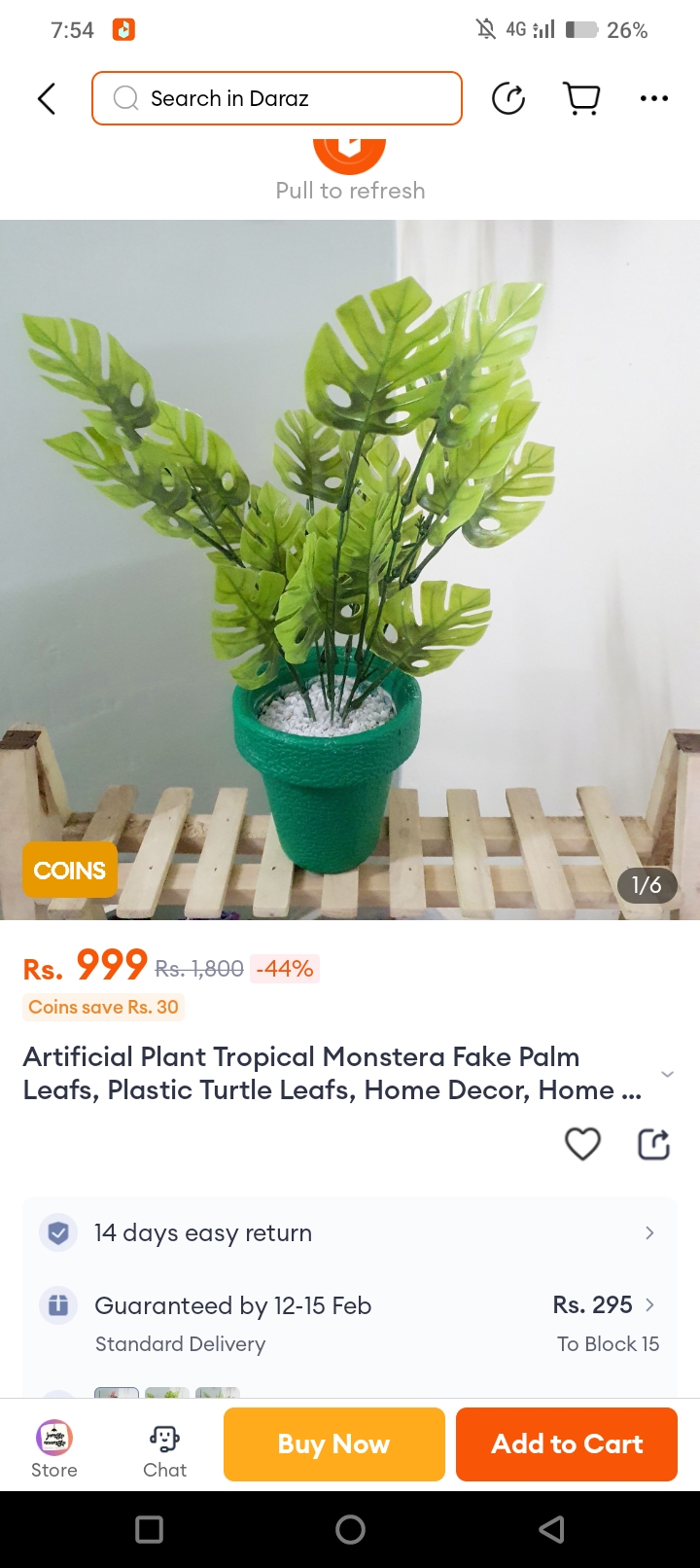Open the shopping cart icon
This screenshot has height=1568, width=700.
point(581,98)
